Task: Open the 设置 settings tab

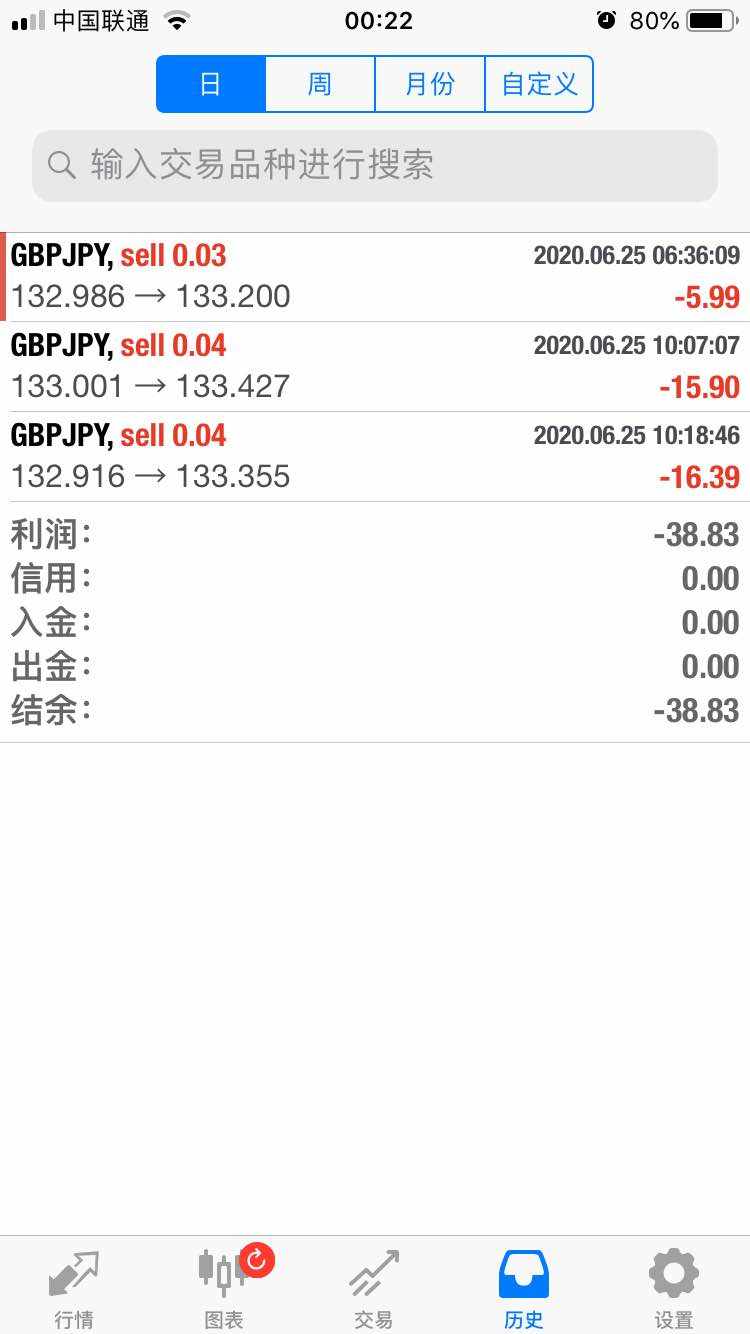Action: (674, 1288)
